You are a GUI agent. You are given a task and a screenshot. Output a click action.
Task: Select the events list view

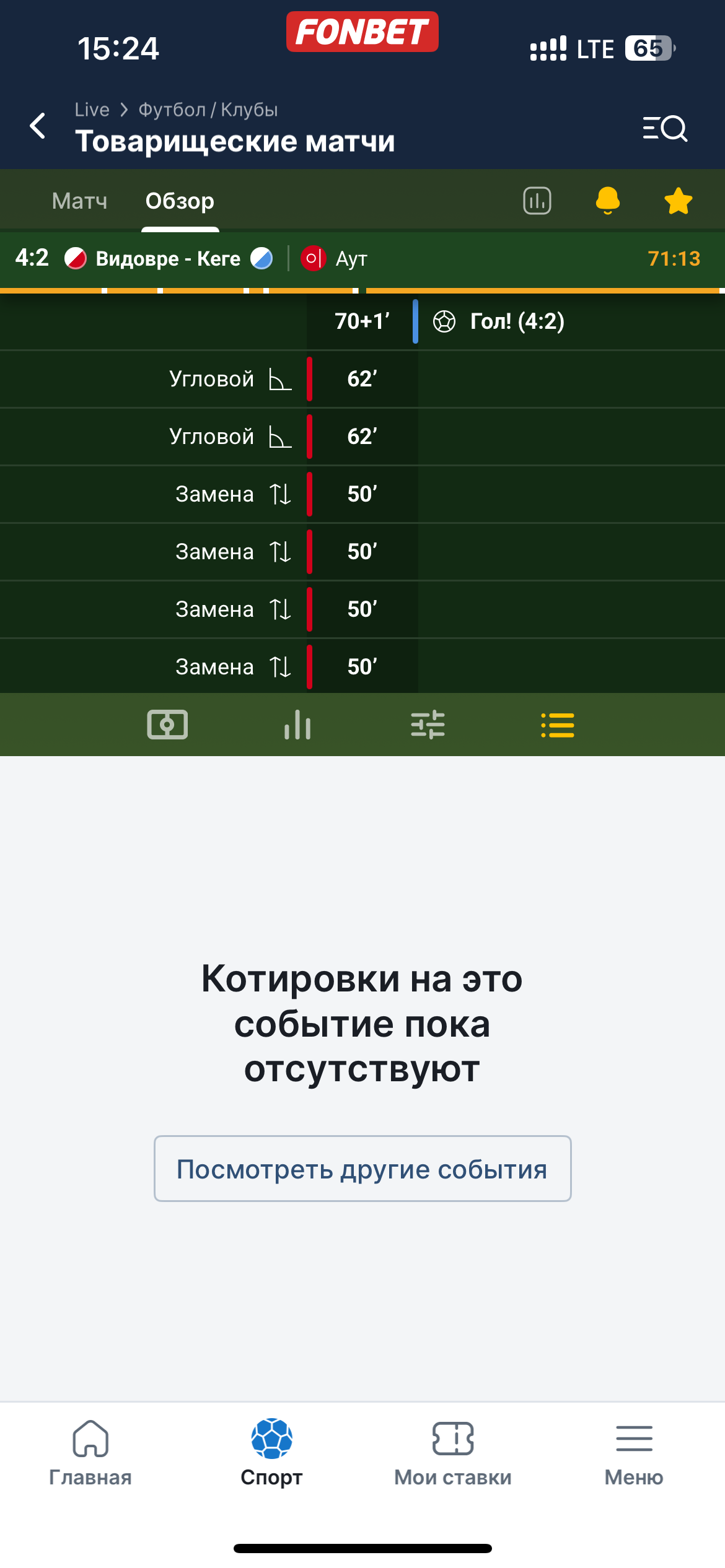(x=558, y=725)
